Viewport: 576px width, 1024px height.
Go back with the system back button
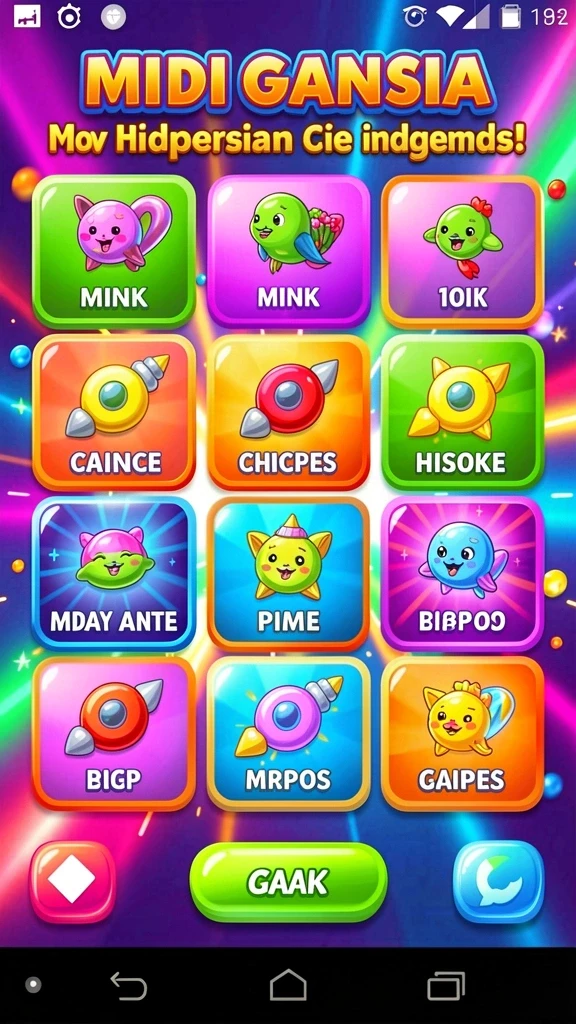[128, 985]
